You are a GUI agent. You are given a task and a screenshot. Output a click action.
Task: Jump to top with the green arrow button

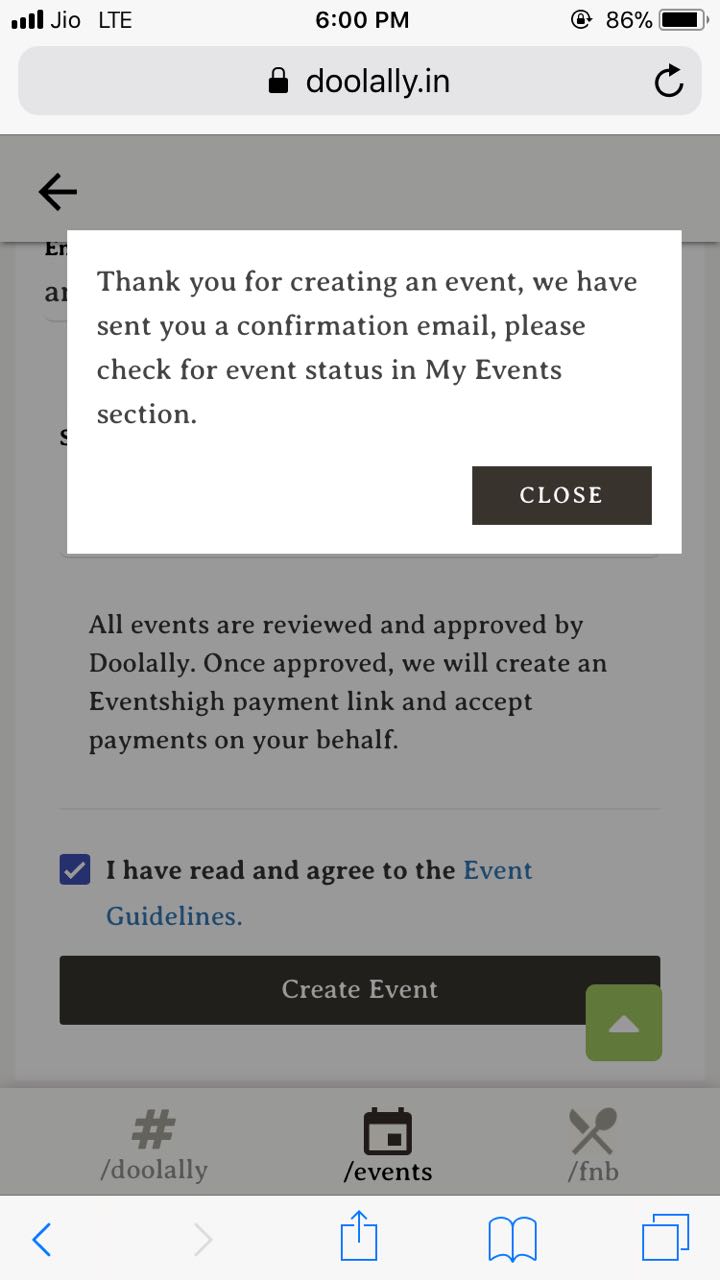tap(624, 1023)
